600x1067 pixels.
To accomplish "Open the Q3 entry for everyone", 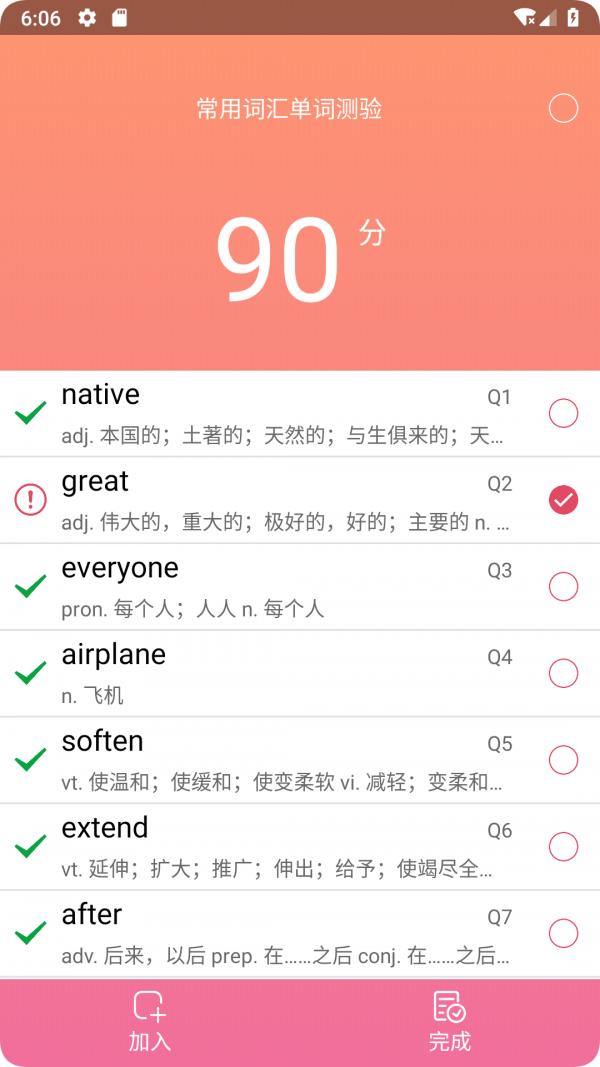I will (x=280, y=587).
